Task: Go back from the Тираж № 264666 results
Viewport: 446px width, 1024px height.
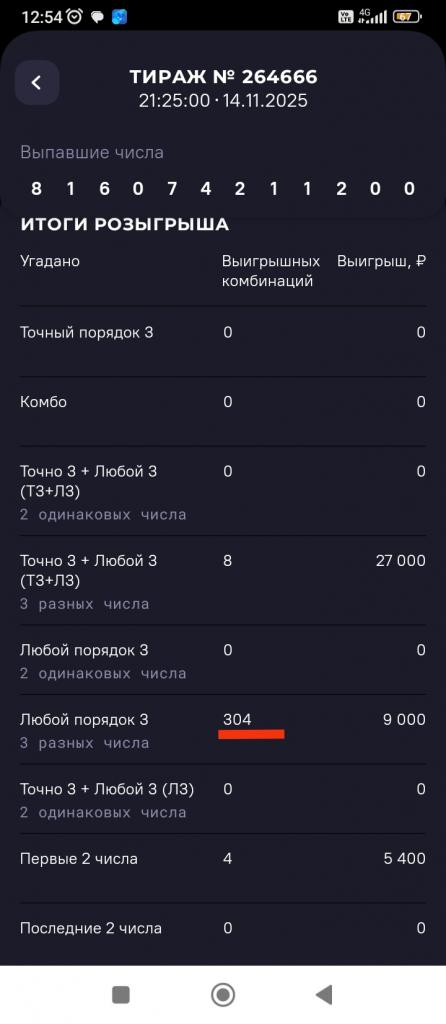Action: [x=37, y=83]
